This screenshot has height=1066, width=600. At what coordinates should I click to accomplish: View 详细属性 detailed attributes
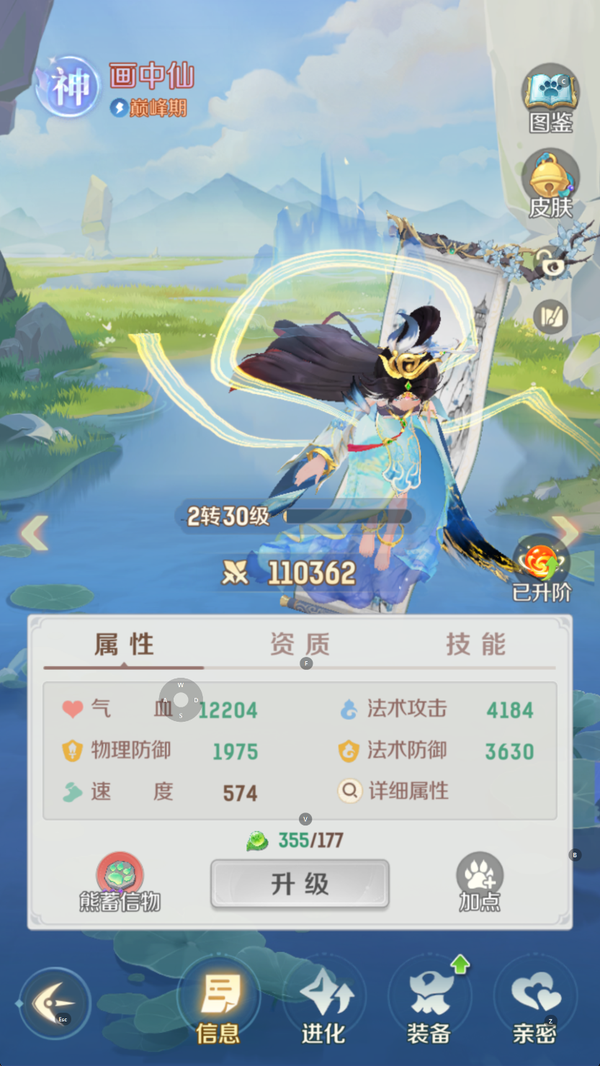[x=395, y=791]
